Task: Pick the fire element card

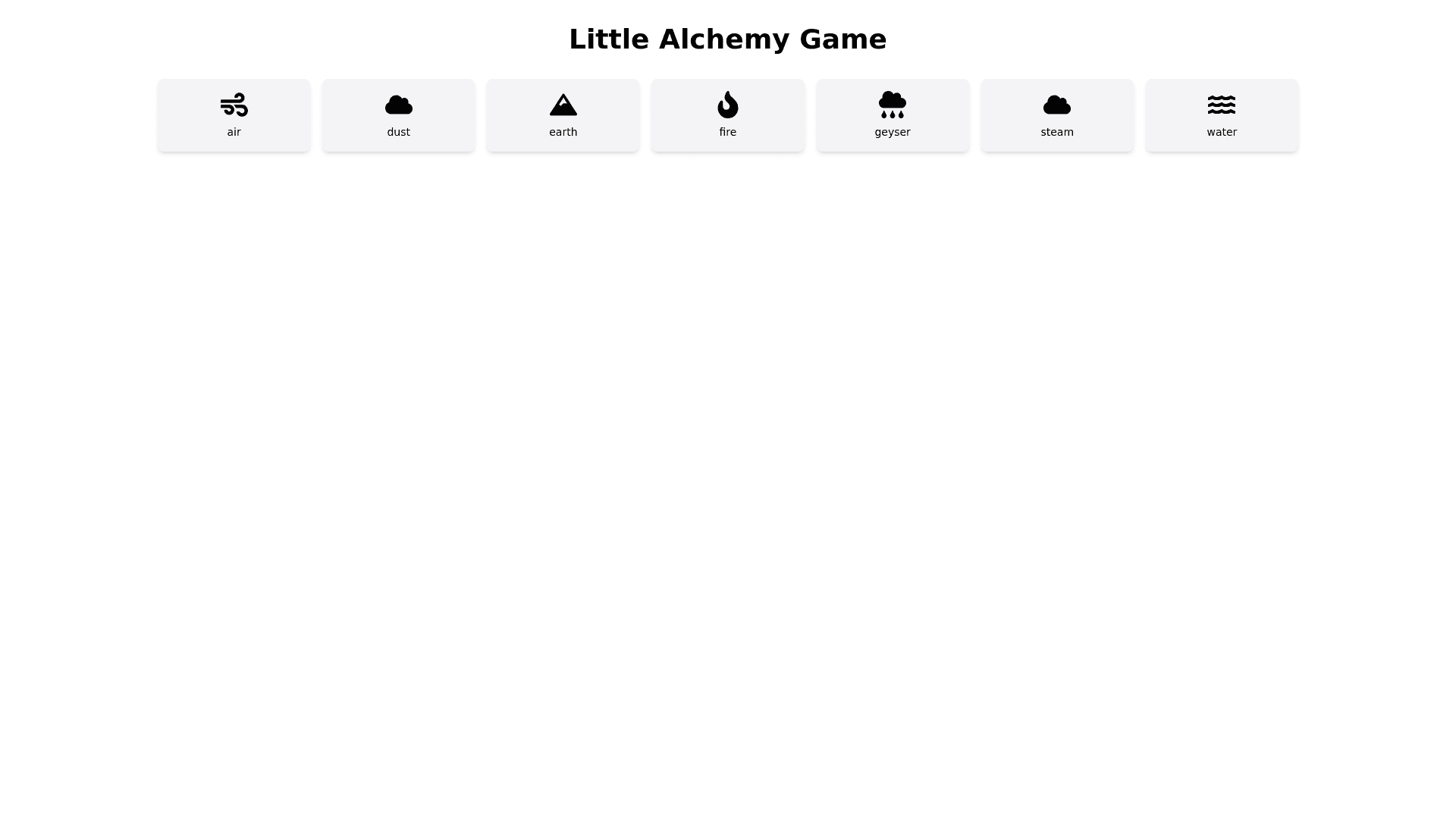Action: pyautogui.click(x=727, y=115)
